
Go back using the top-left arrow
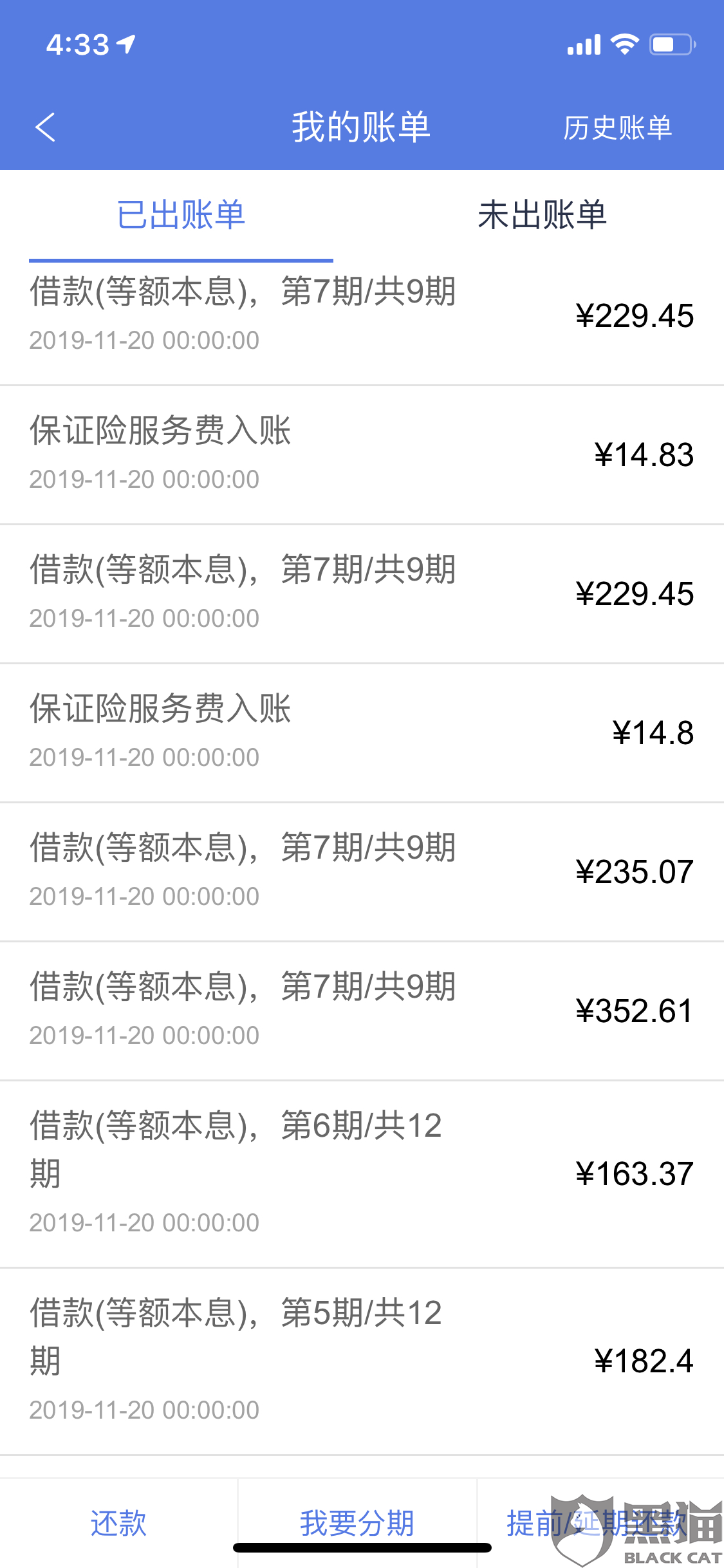point(45,127)
